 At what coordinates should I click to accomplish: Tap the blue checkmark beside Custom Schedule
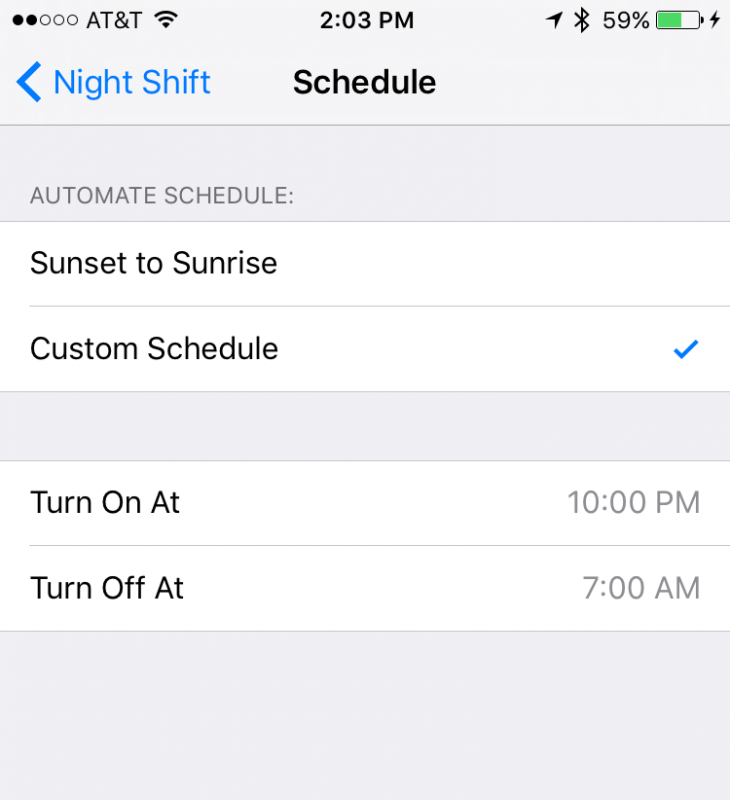(x=686, y=348)
